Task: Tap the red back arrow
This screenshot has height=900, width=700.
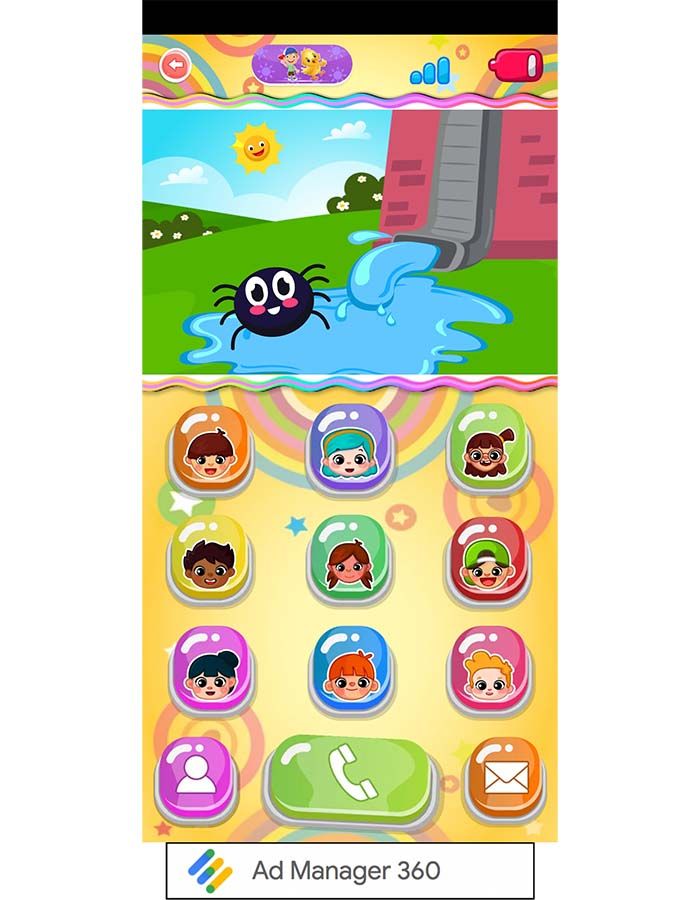Action: click(x=176, y=66)
